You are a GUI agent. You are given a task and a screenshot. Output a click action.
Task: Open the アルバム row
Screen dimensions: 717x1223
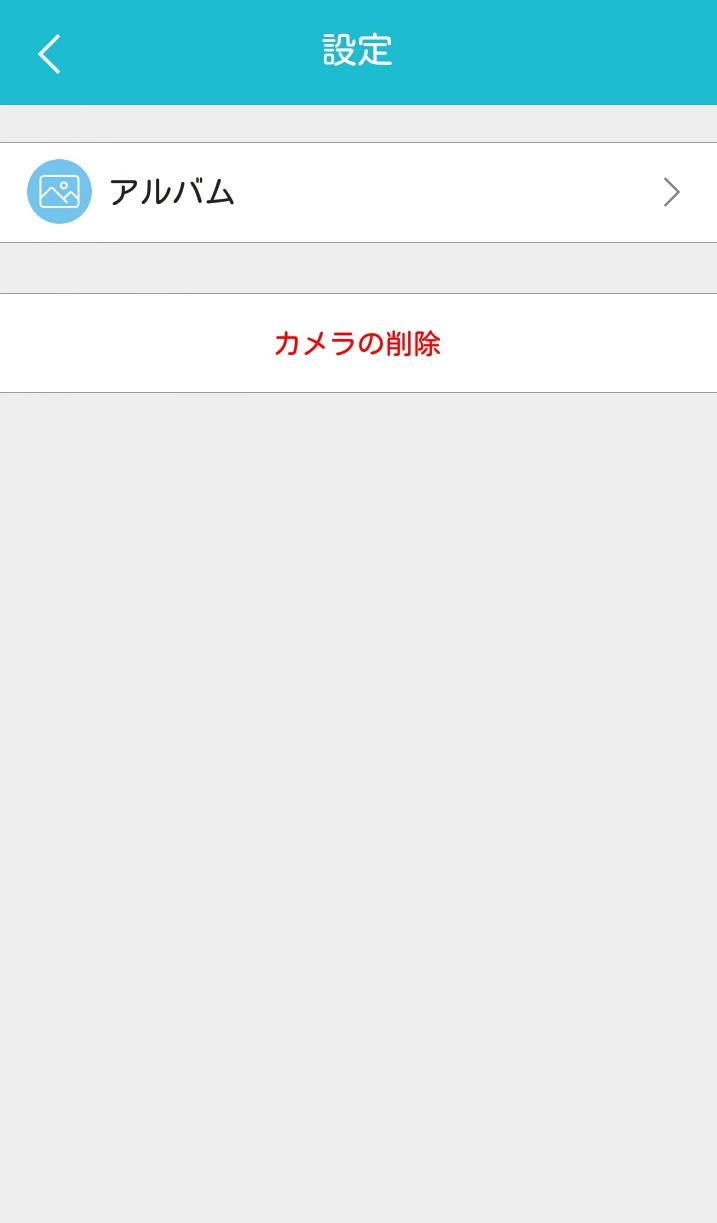click(358, 192)
